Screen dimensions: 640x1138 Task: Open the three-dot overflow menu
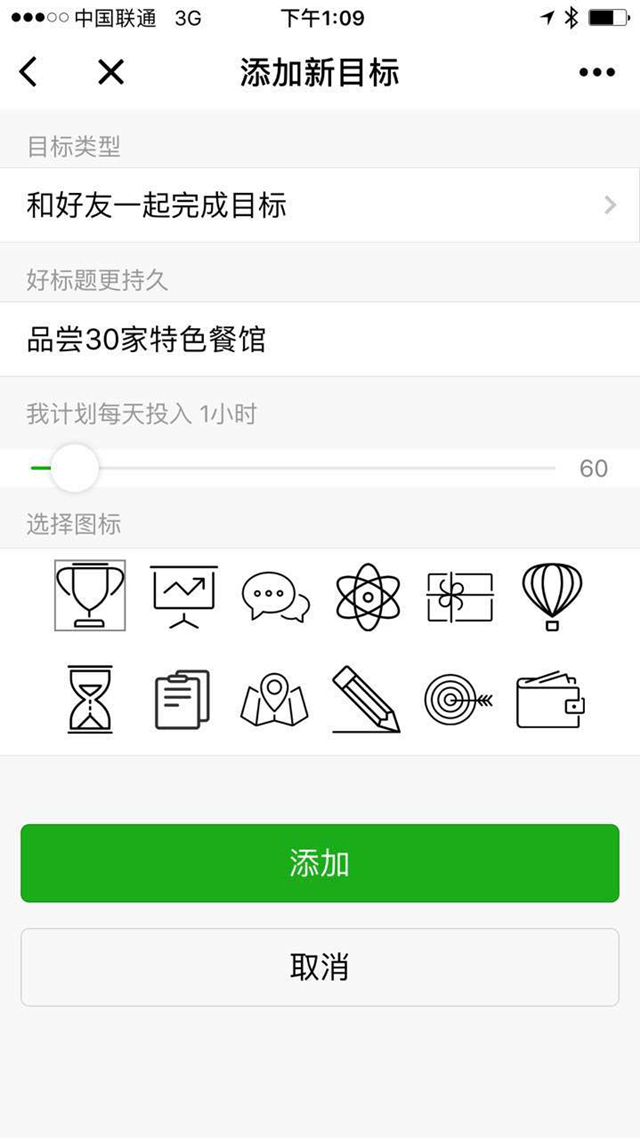pos(597,72)
